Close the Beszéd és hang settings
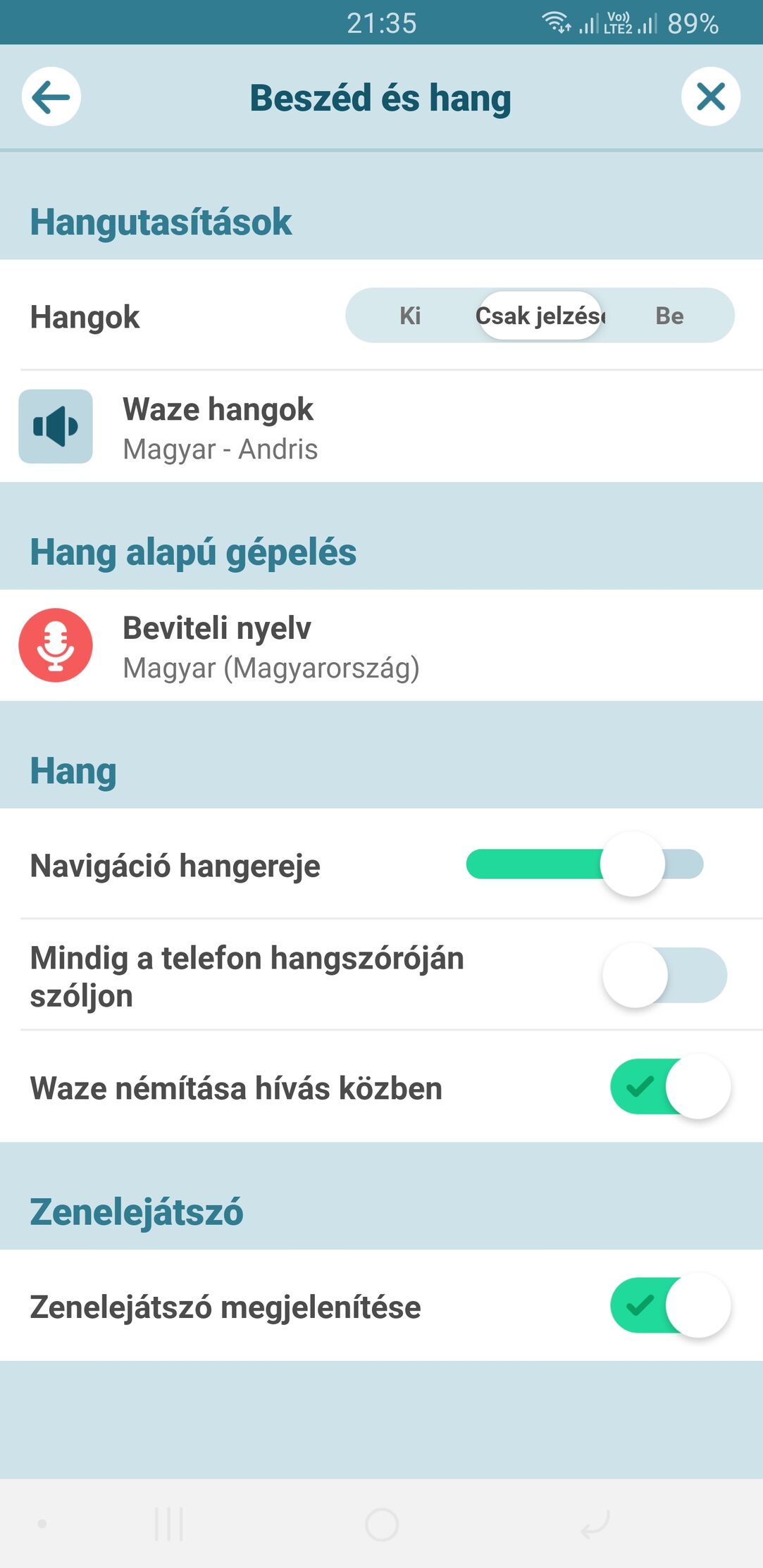Screen dimensions: 763x1568 coord(710,97)
